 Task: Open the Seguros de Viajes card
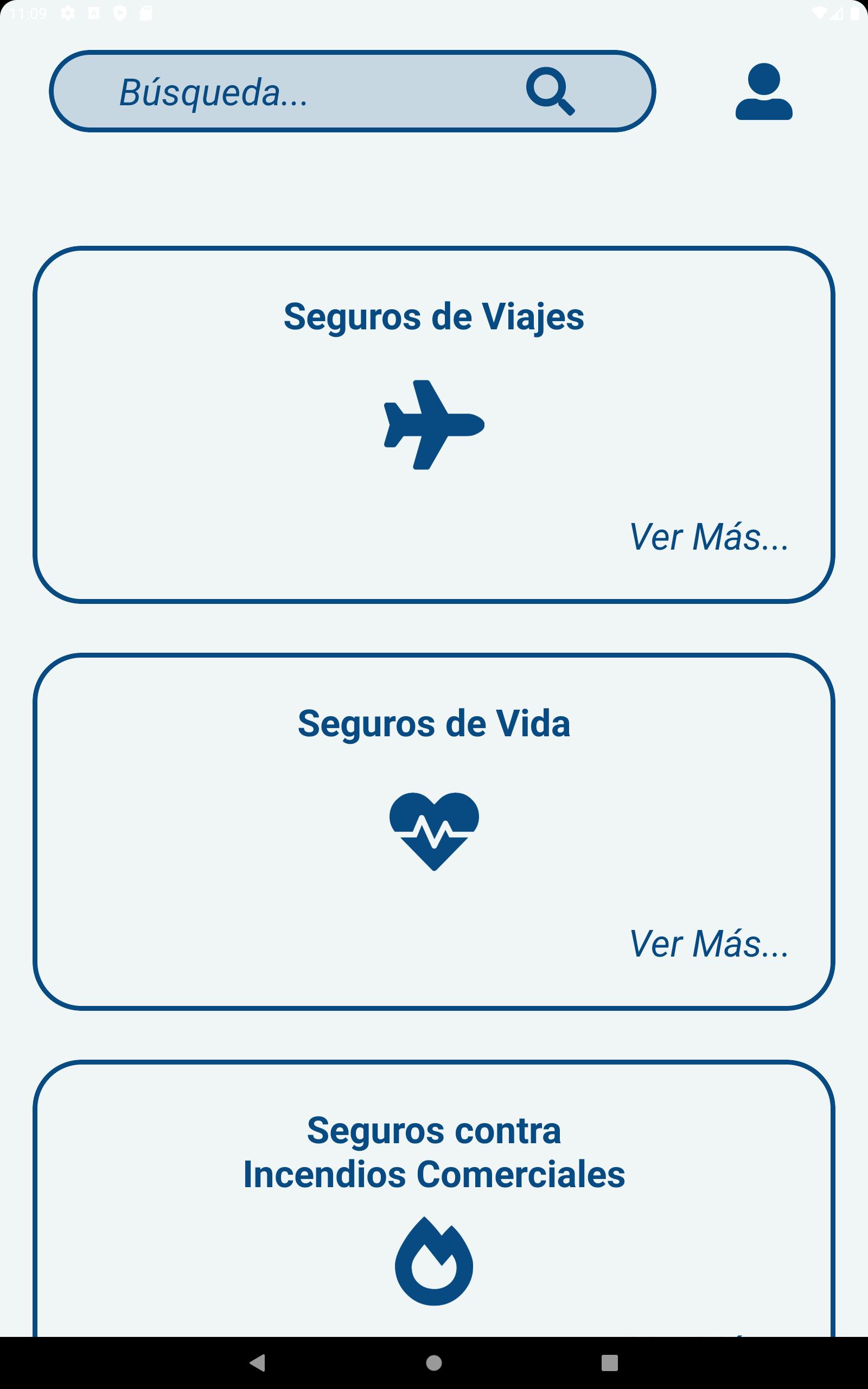pyautogui.click(x=433, y=425)
